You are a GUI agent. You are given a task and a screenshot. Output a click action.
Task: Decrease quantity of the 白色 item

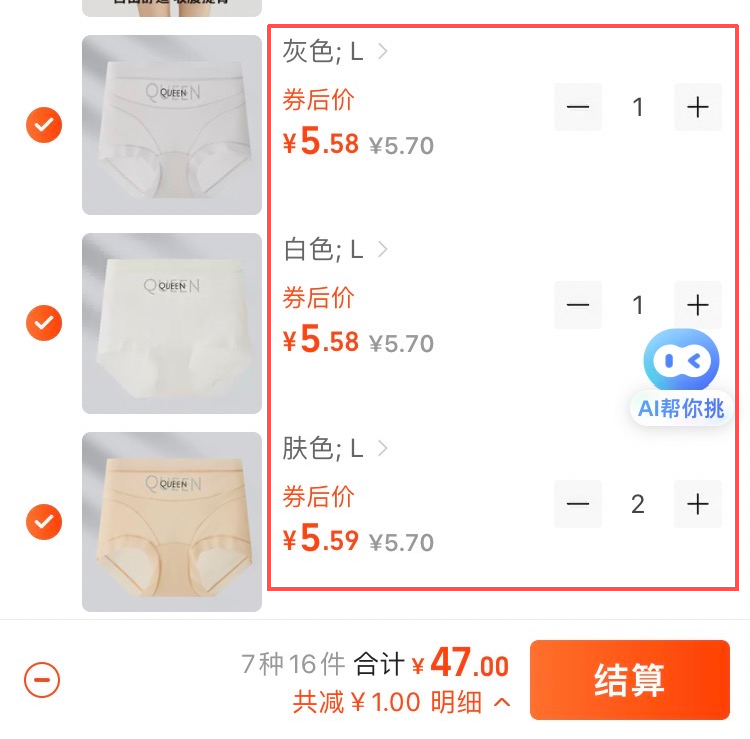(578, 305)
